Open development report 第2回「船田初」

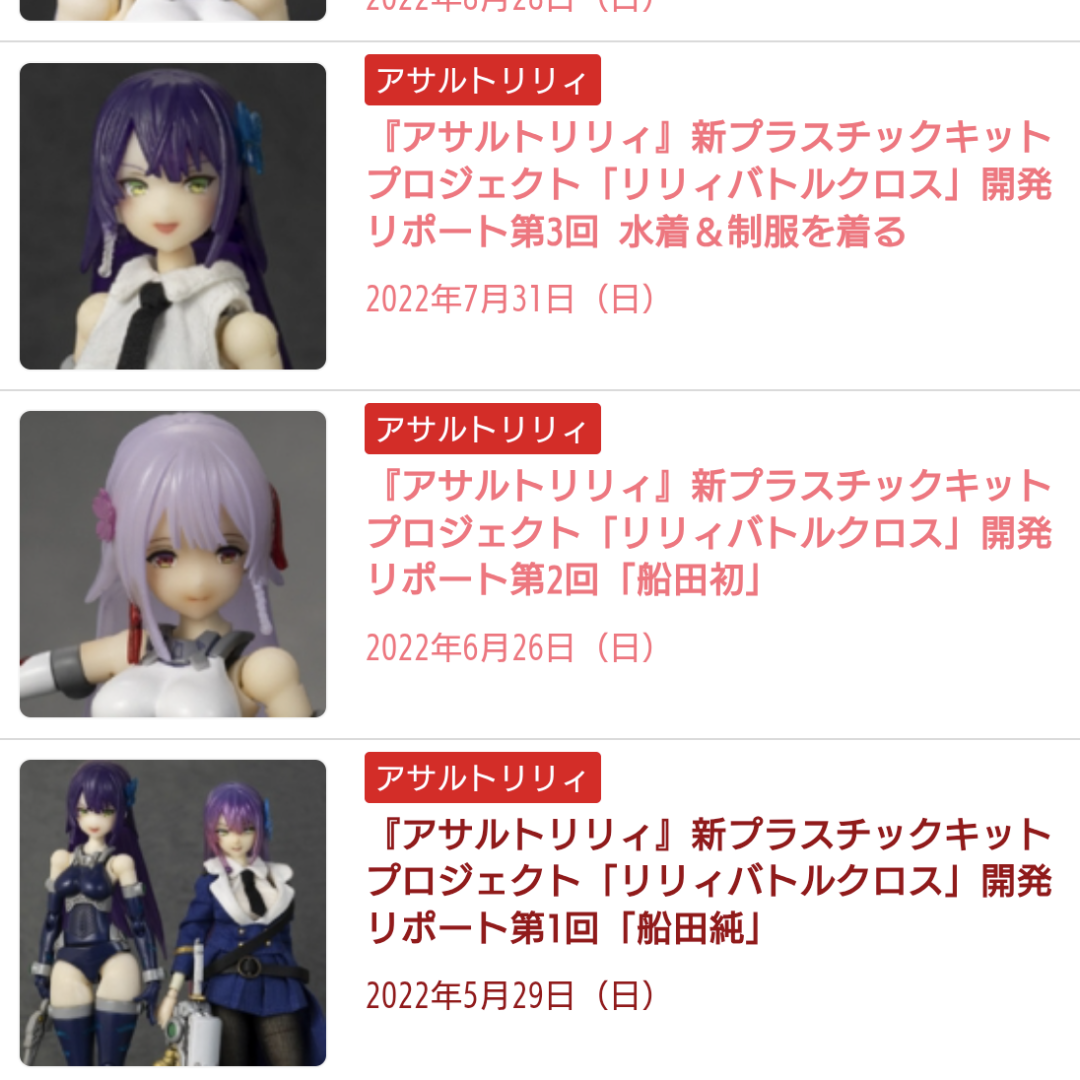click(x=708, y=534)
